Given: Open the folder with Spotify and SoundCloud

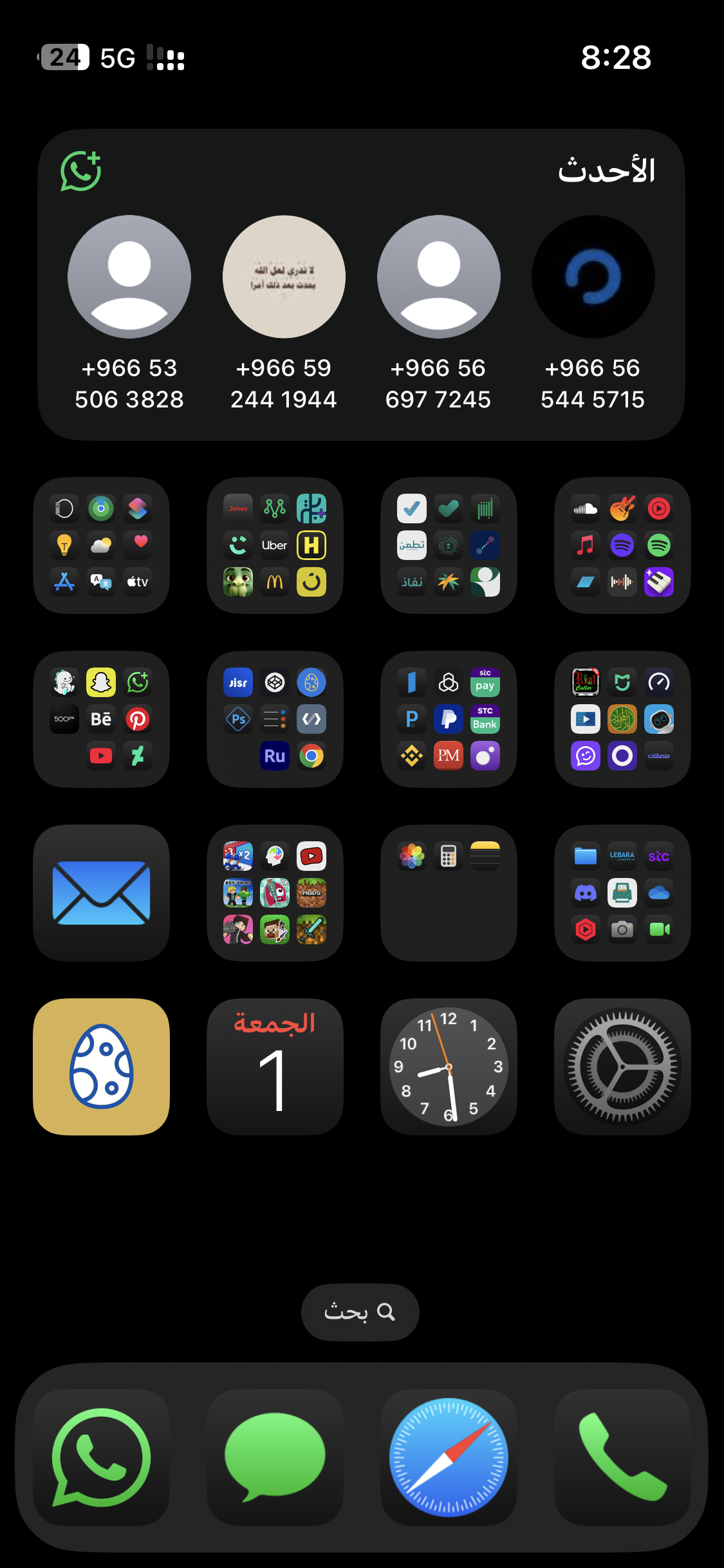Looking at the screenshot, I should pyautogui.click(x=622, y=545).
